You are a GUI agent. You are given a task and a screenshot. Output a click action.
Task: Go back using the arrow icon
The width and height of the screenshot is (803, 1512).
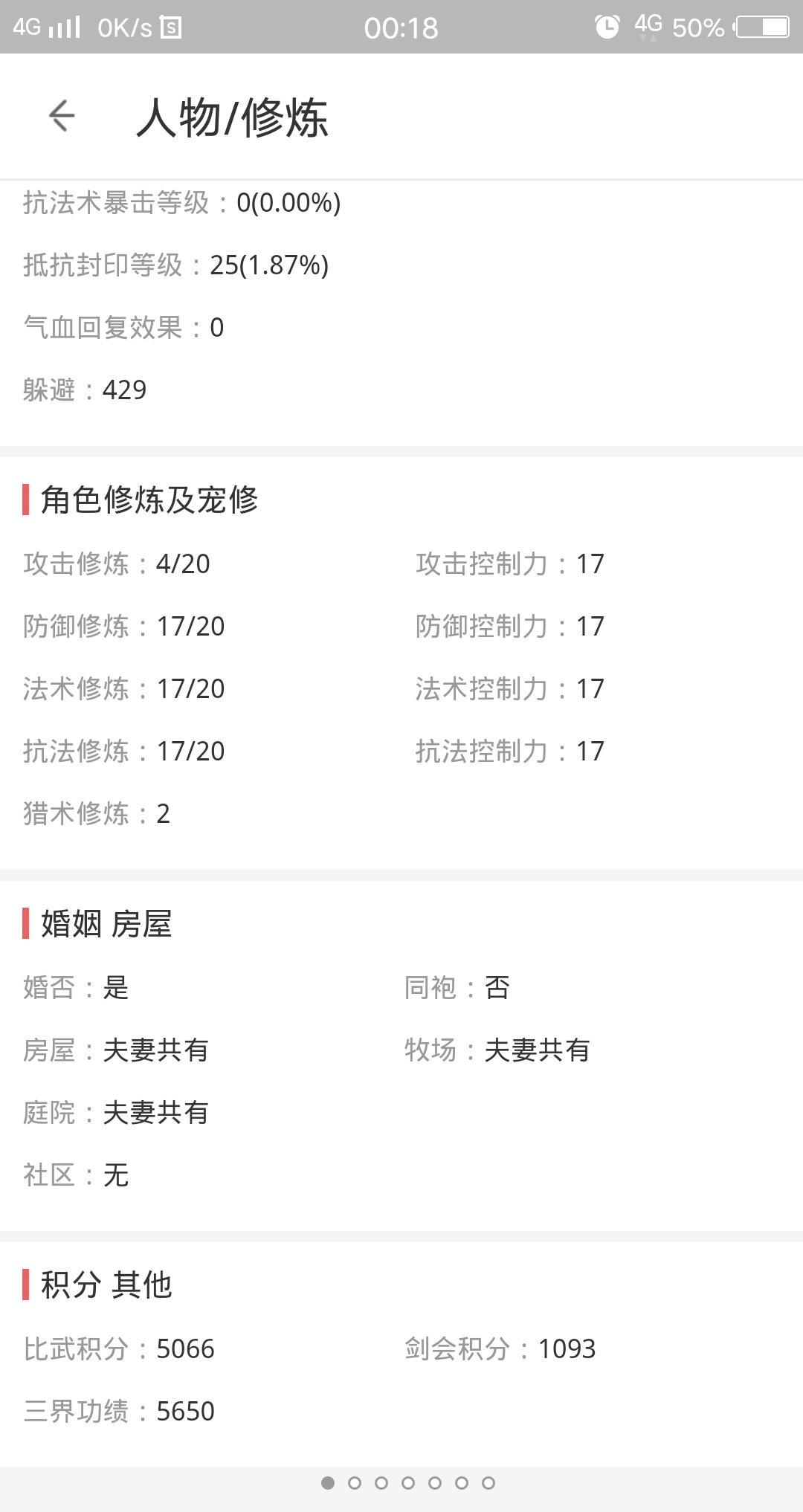[x=62, y=116]
